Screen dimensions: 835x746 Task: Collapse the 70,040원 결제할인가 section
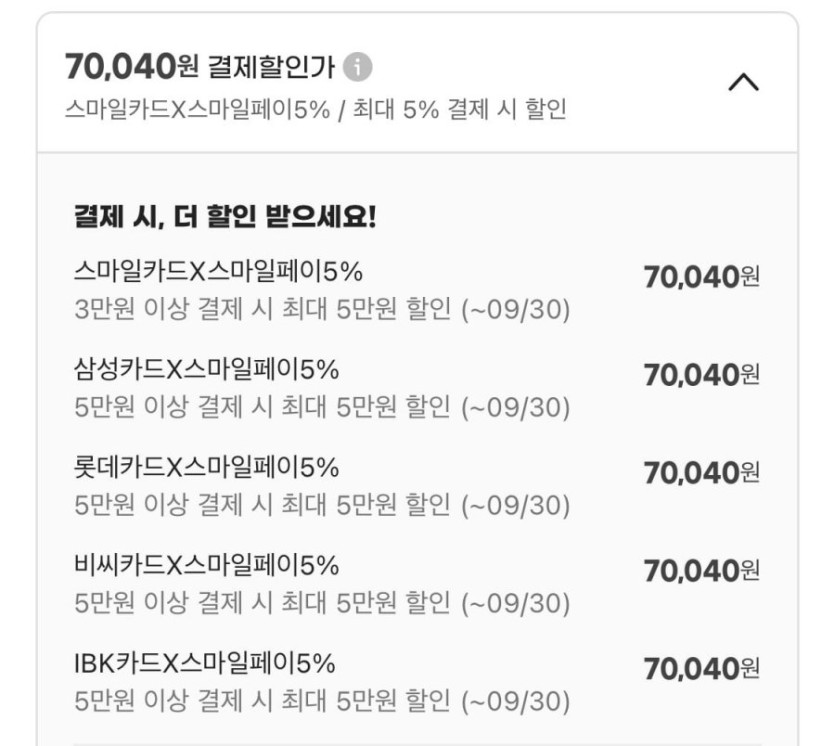(x=743, y=84)
